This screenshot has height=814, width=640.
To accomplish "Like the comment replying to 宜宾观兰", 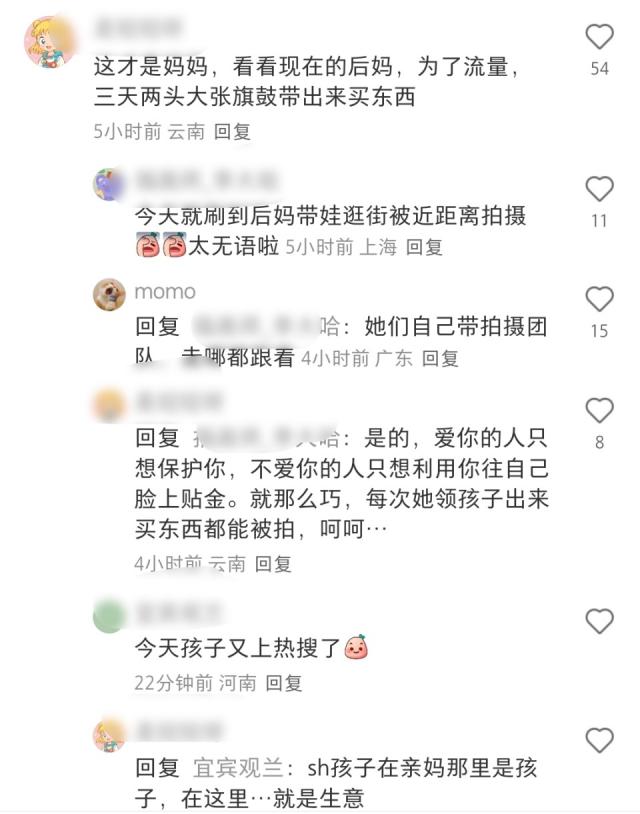I will [599, 741].
